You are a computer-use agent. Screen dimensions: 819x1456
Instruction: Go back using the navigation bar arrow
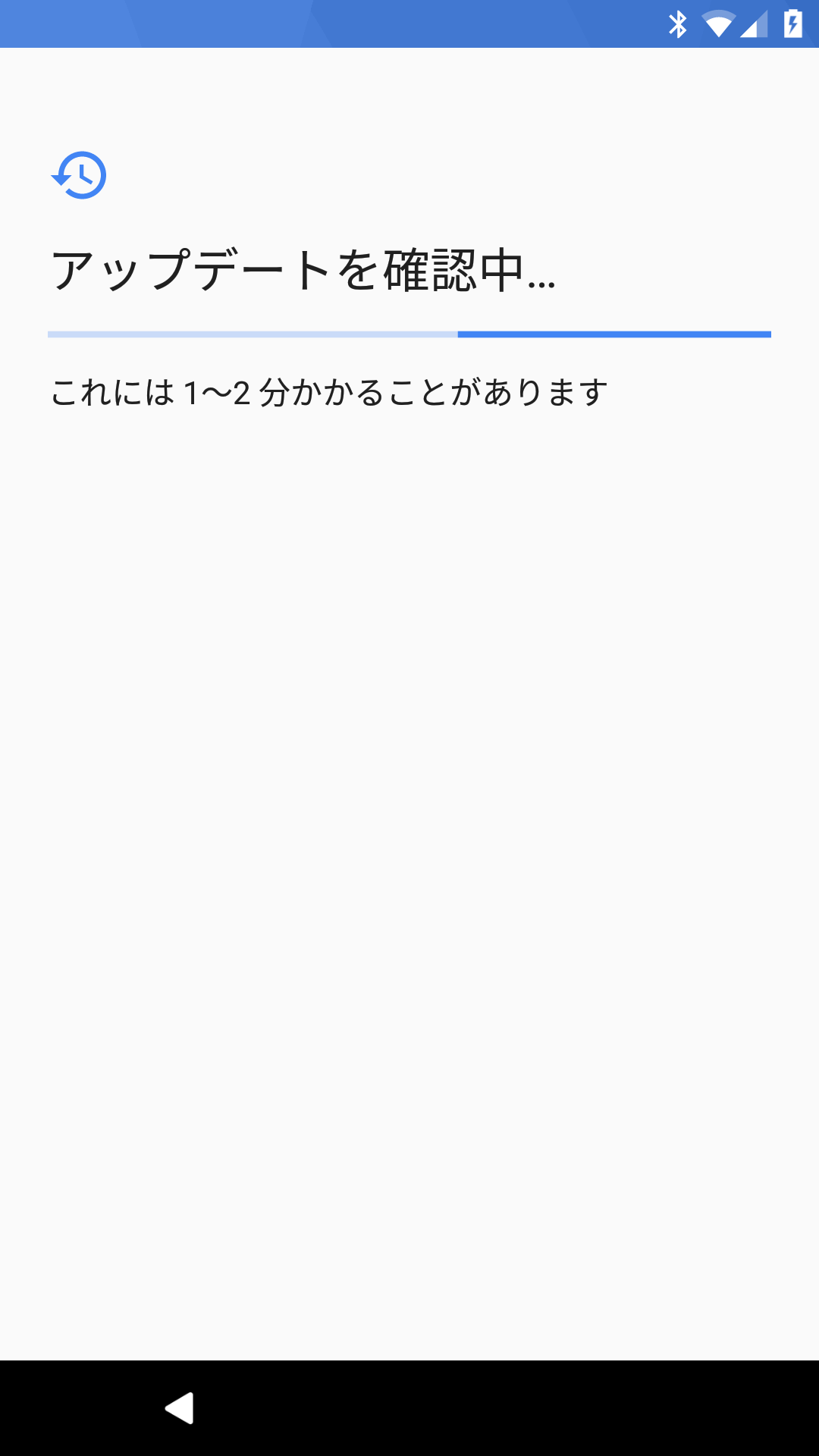click(180, 1408)
